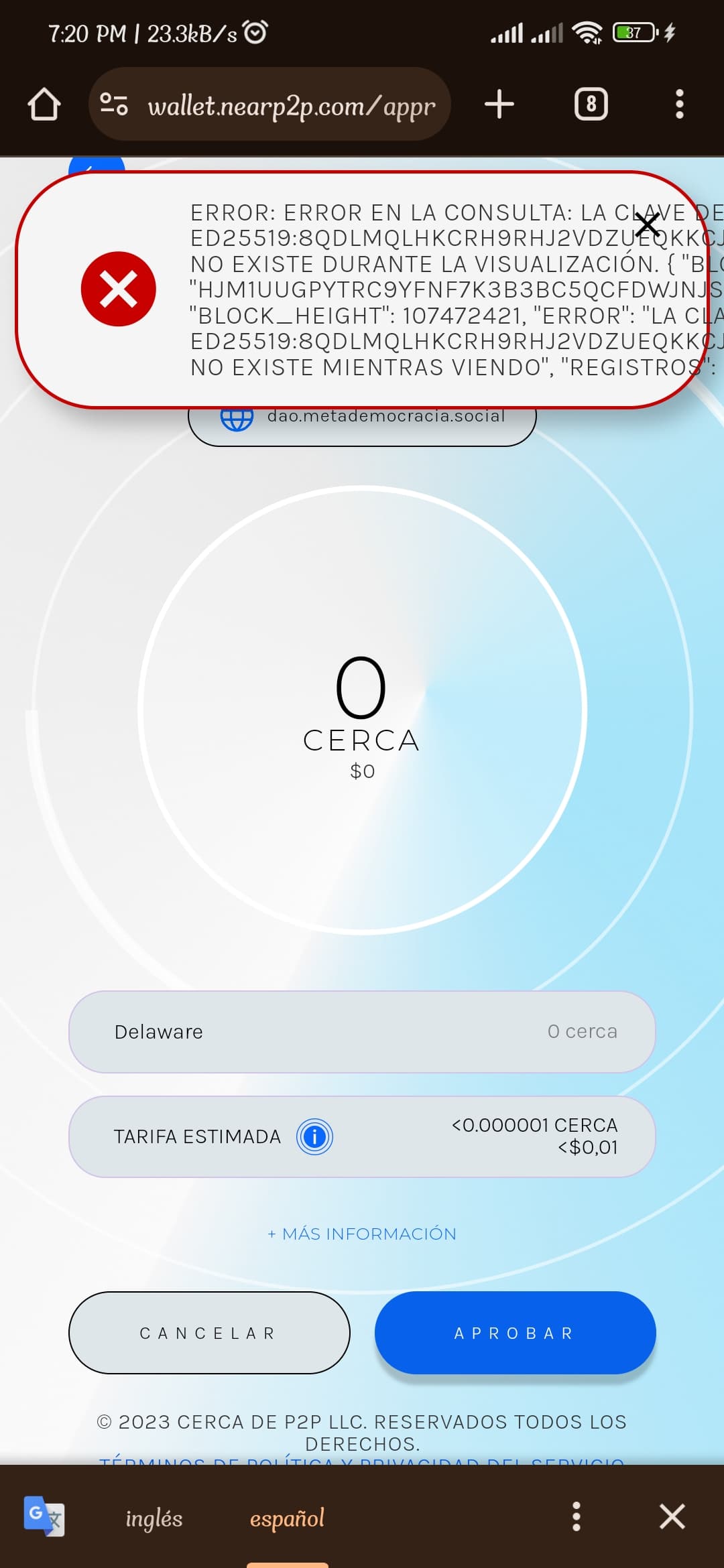This screenshot has height=1568, width=724.
Task: Open translate bar options menu
Action: click(576, 1516)
